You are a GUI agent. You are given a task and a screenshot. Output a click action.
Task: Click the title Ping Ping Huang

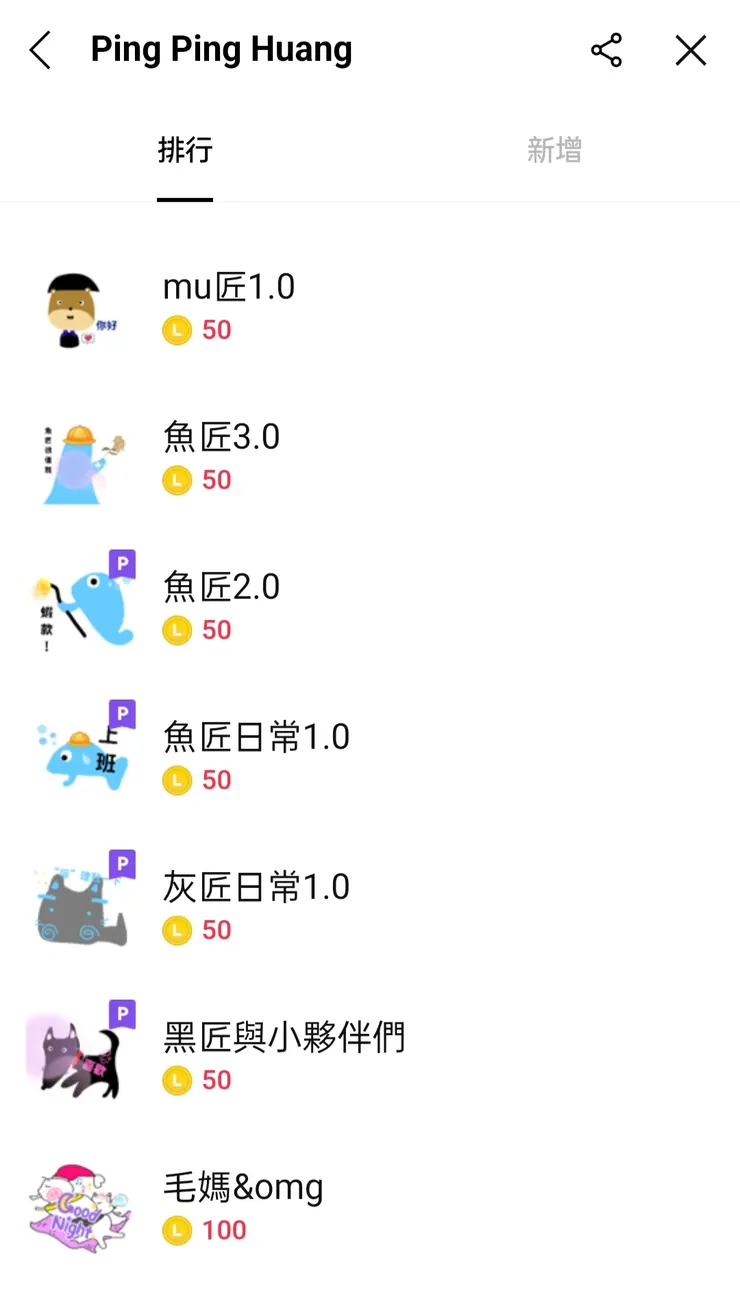[x=221, y=49]
